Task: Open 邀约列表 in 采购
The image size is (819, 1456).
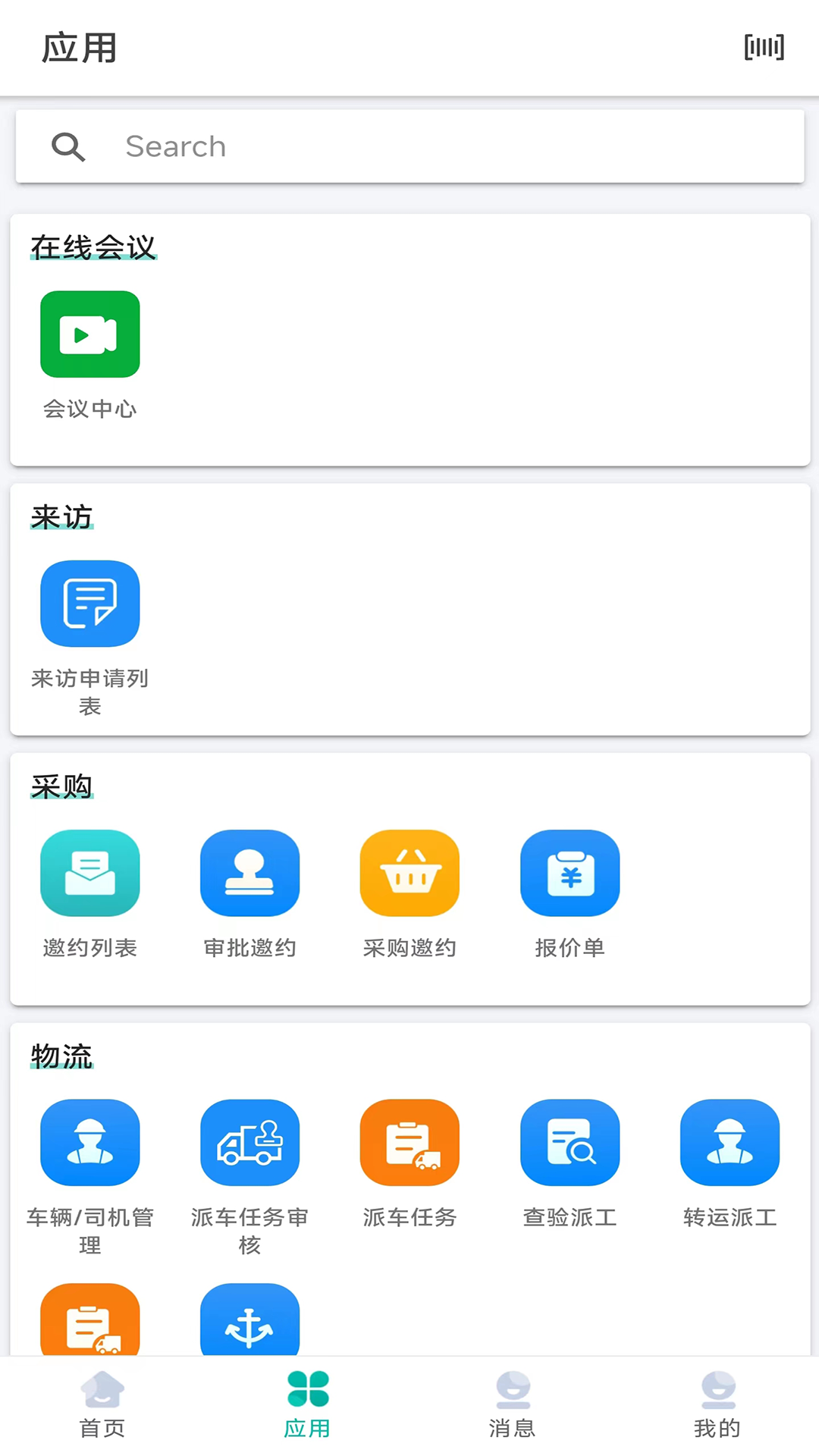Action: [90, 873]
